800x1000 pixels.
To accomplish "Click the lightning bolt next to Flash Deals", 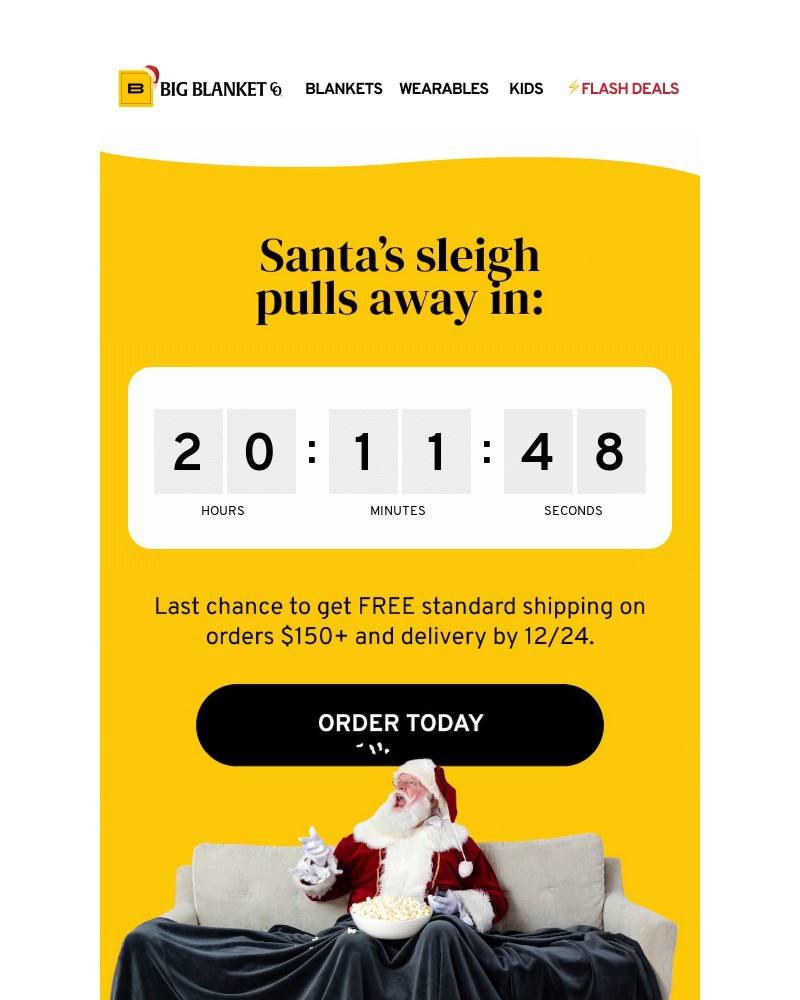I will [573, 88].
